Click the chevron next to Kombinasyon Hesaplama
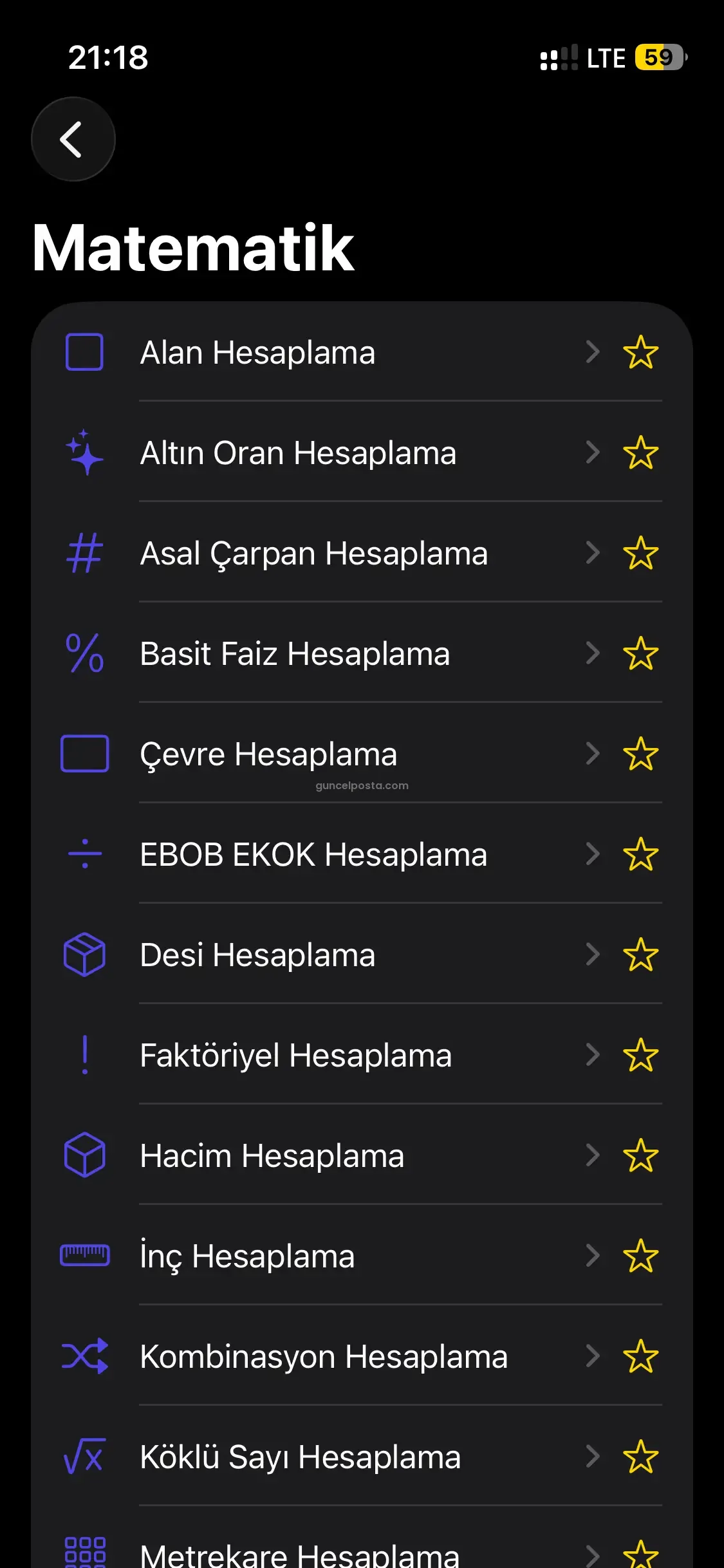This screenshot has width=724, height=1568. pyautogui.click(x=592, y=1356)
